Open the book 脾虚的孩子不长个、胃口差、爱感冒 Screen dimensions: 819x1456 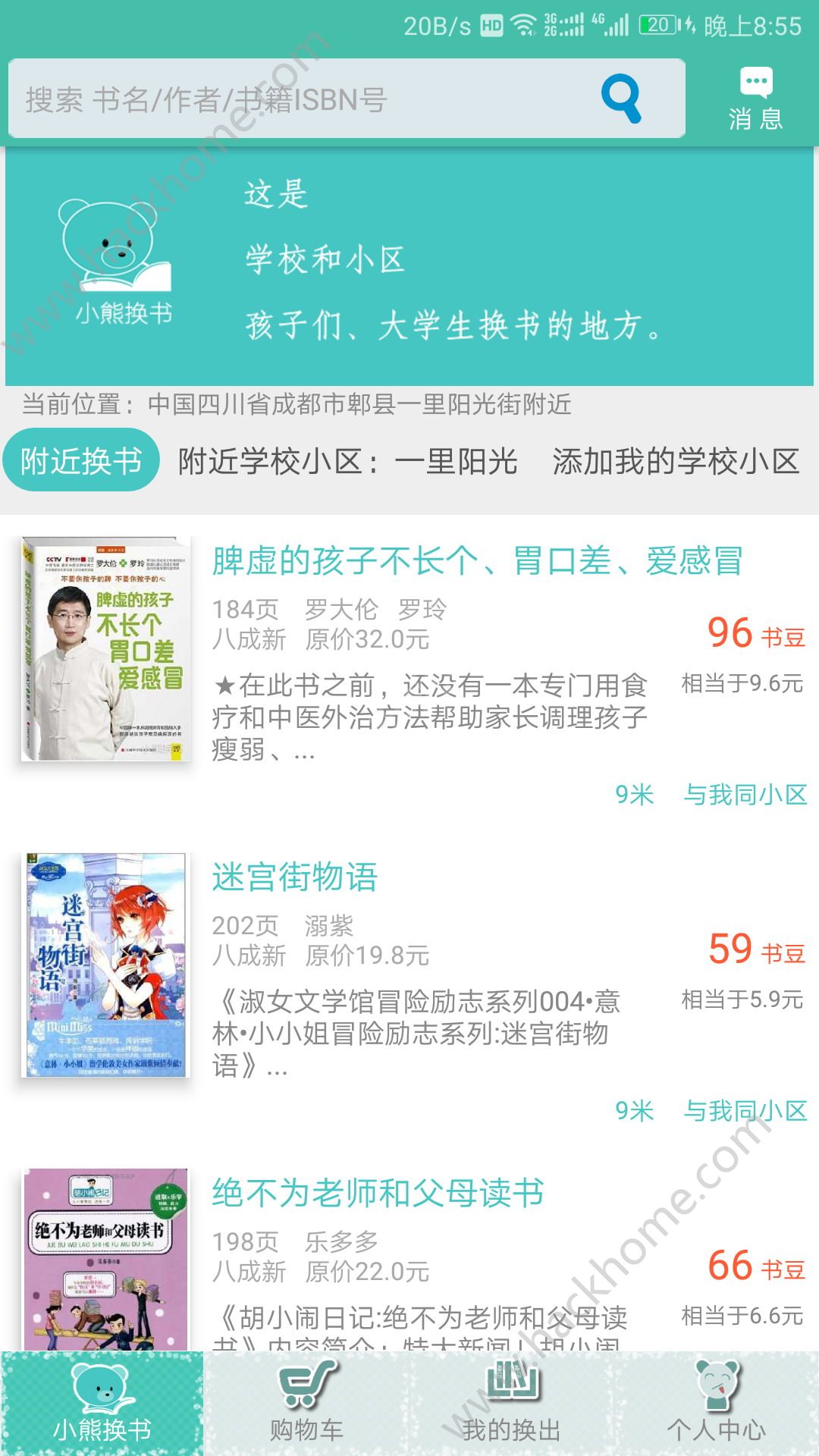coord(477,561)
